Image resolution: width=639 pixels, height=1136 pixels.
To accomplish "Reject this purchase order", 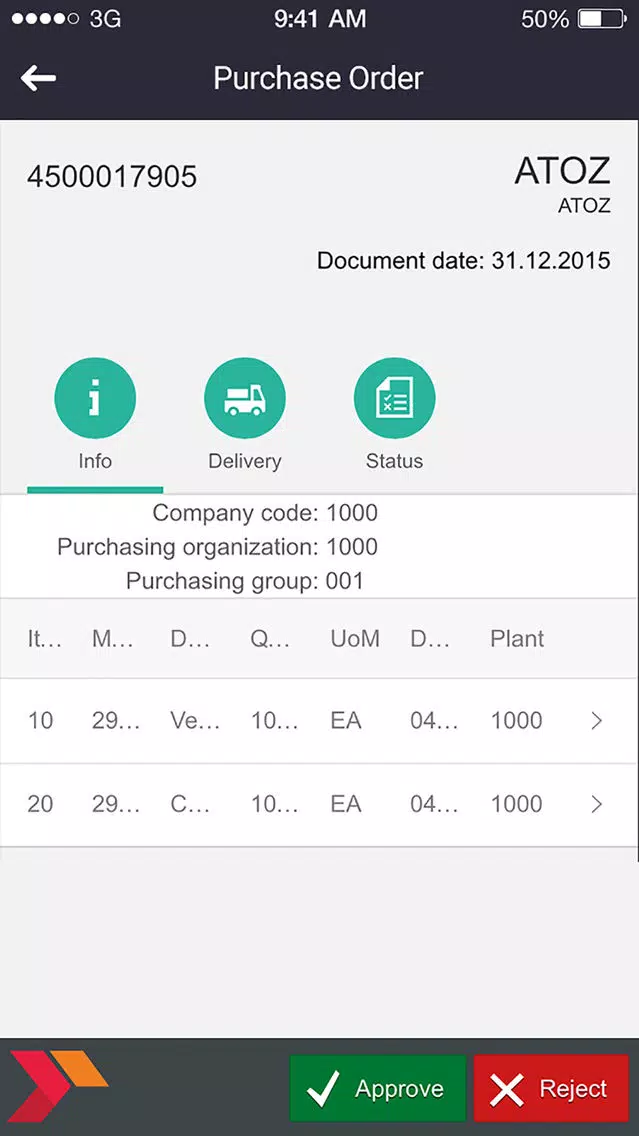I will (x=551, y=1089).
